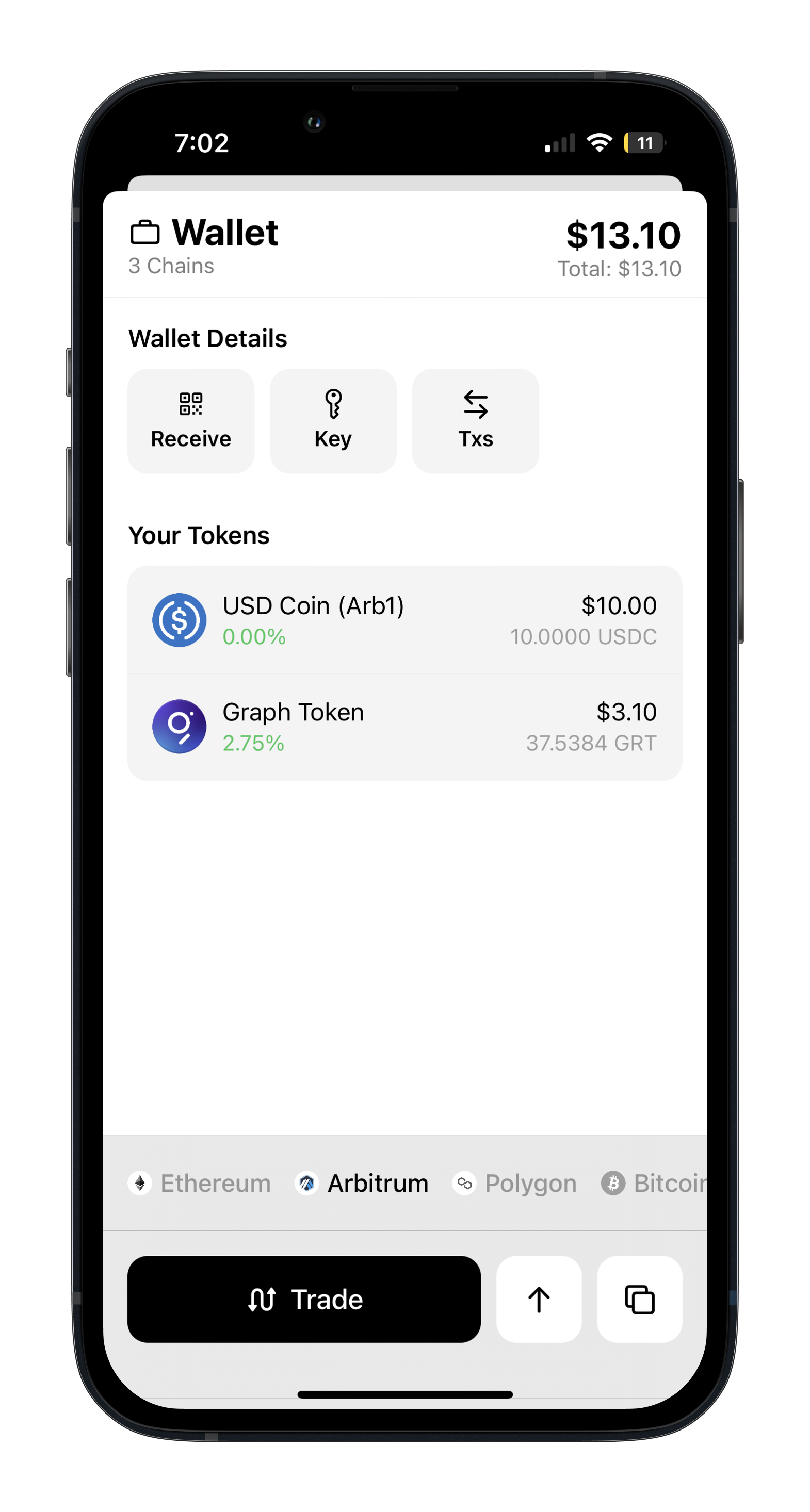Screen dimensions: 810x1512
Task: Tap the Trade button
Action: (304, 1300)
